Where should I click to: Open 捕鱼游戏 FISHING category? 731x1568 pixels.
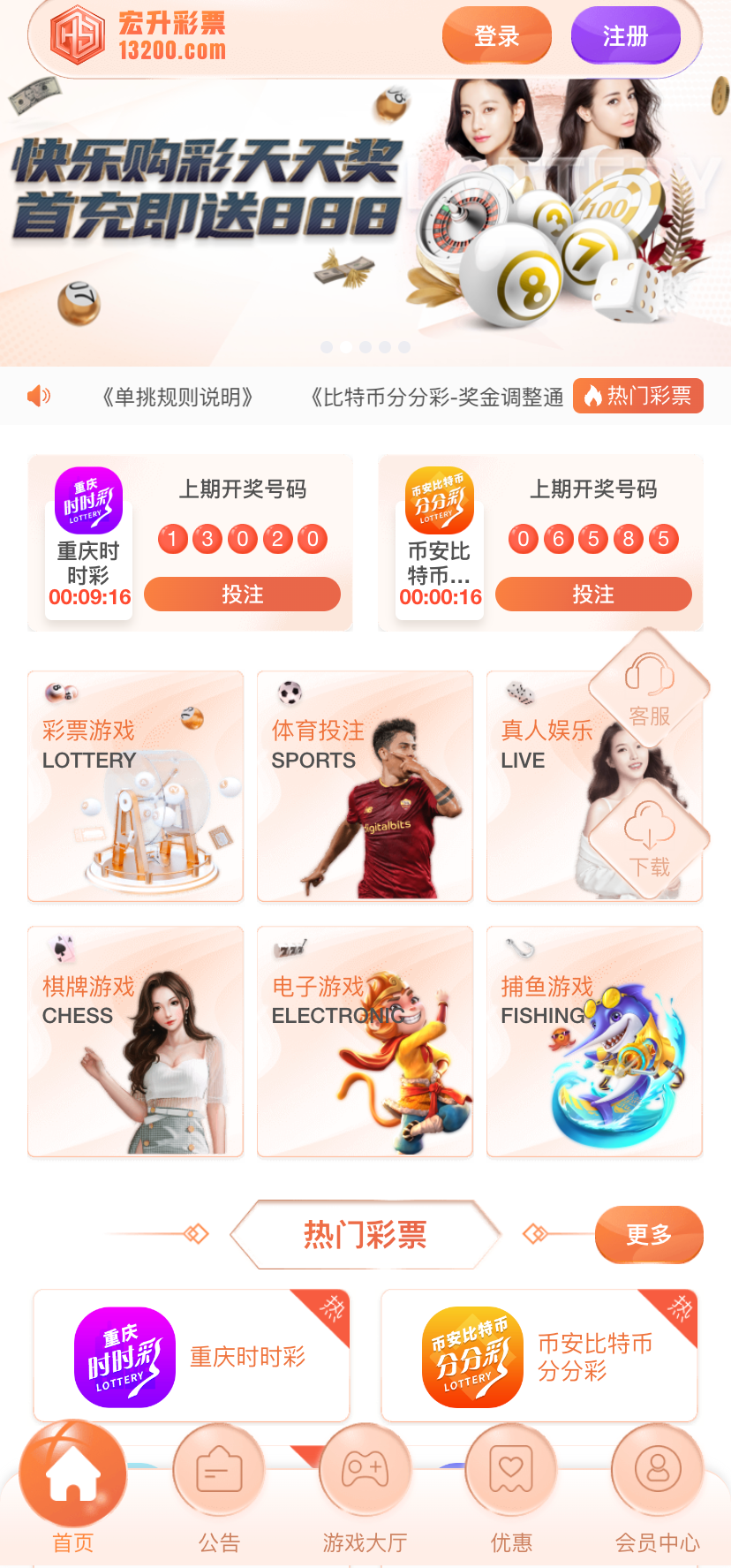594,1042
